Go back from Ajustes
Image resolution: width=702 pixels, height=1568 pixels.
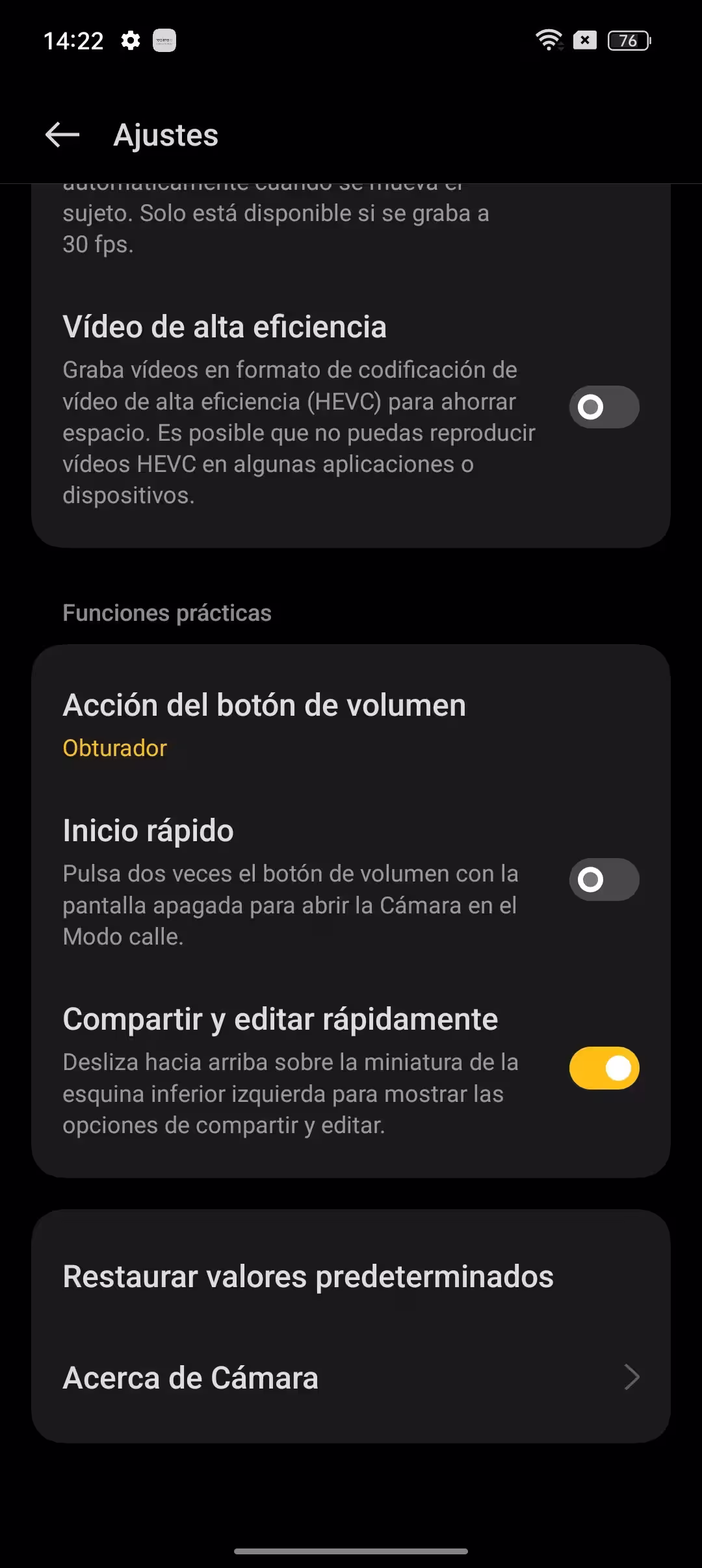[x=62, y=135]
